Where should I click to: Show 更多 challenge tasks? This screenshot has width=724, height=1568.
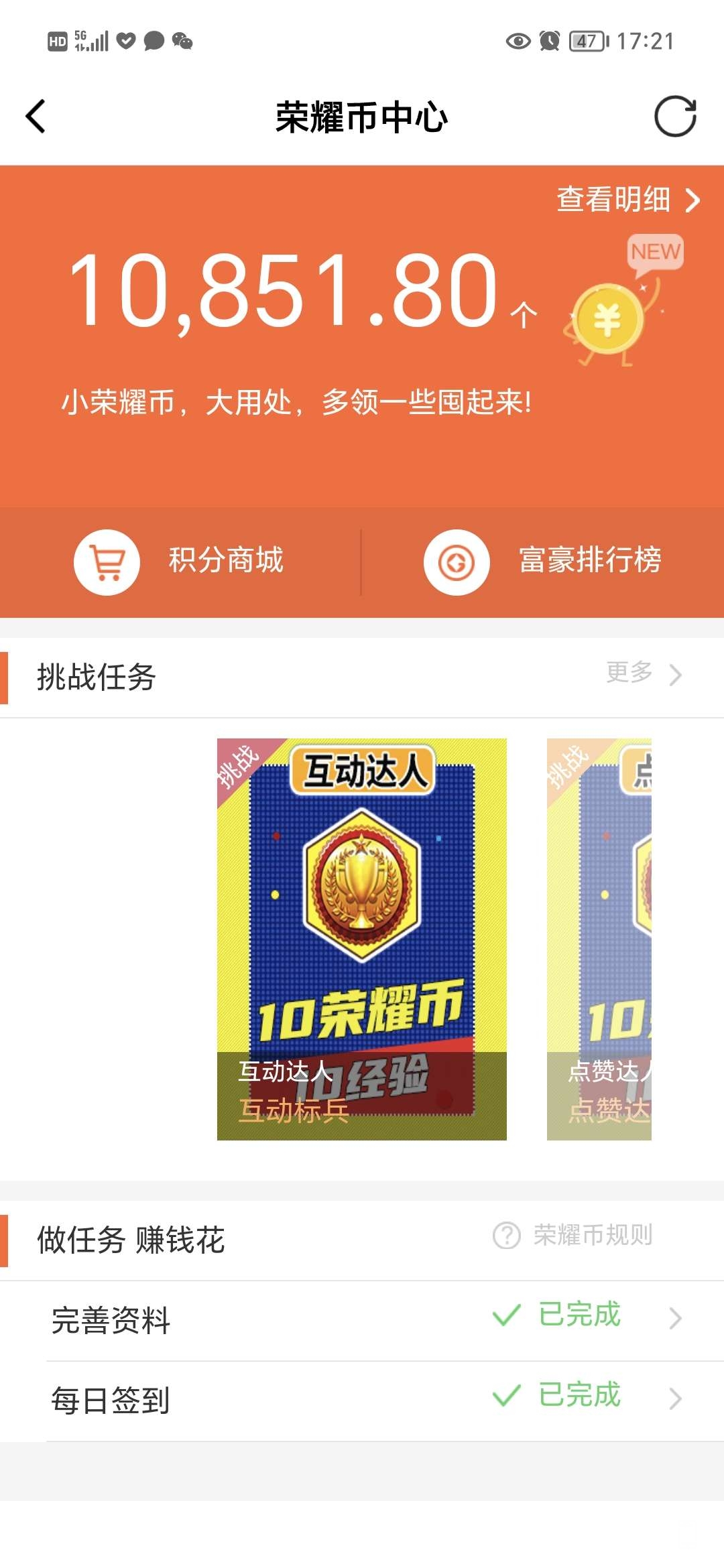point(642,673)
